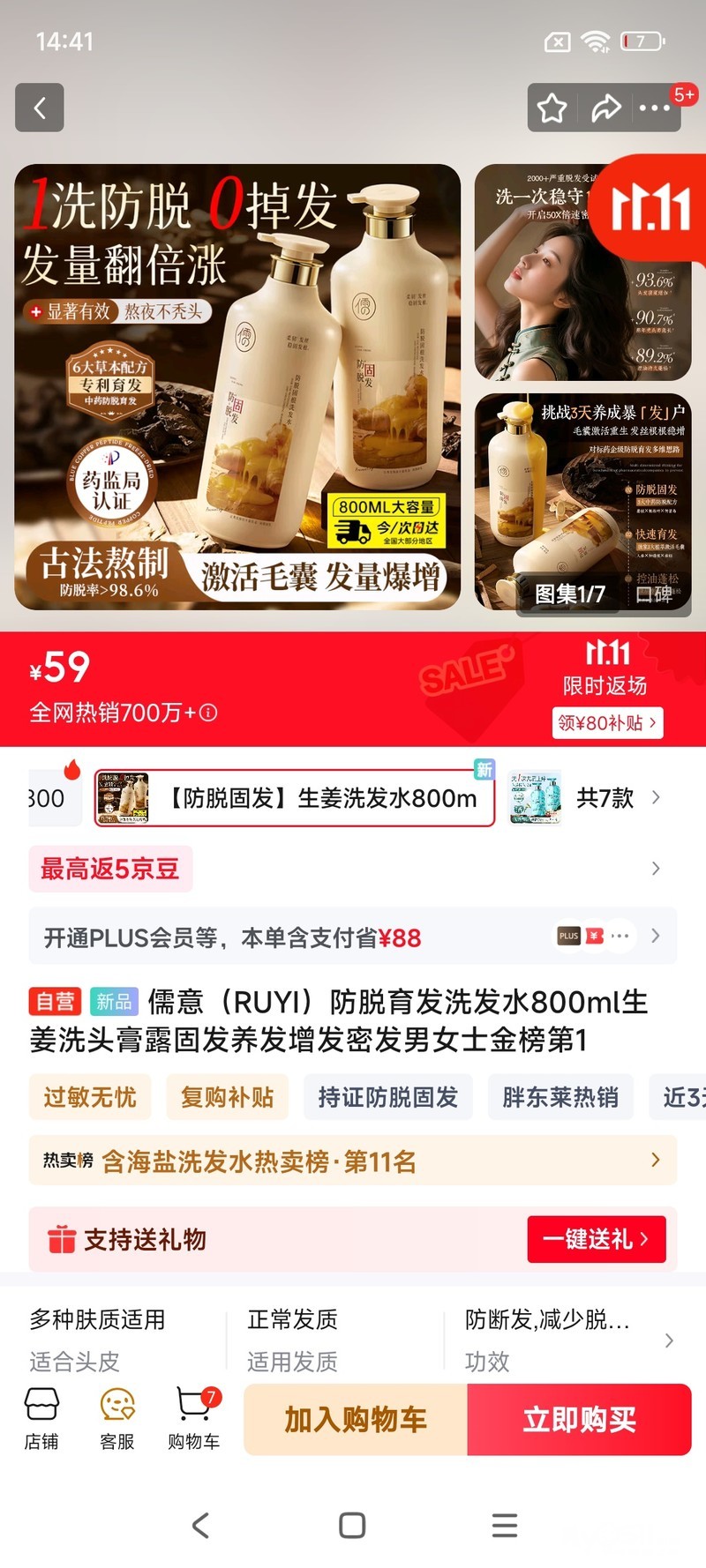Share this product page
Screen dimensions: 706x1568
click(605, 108)
